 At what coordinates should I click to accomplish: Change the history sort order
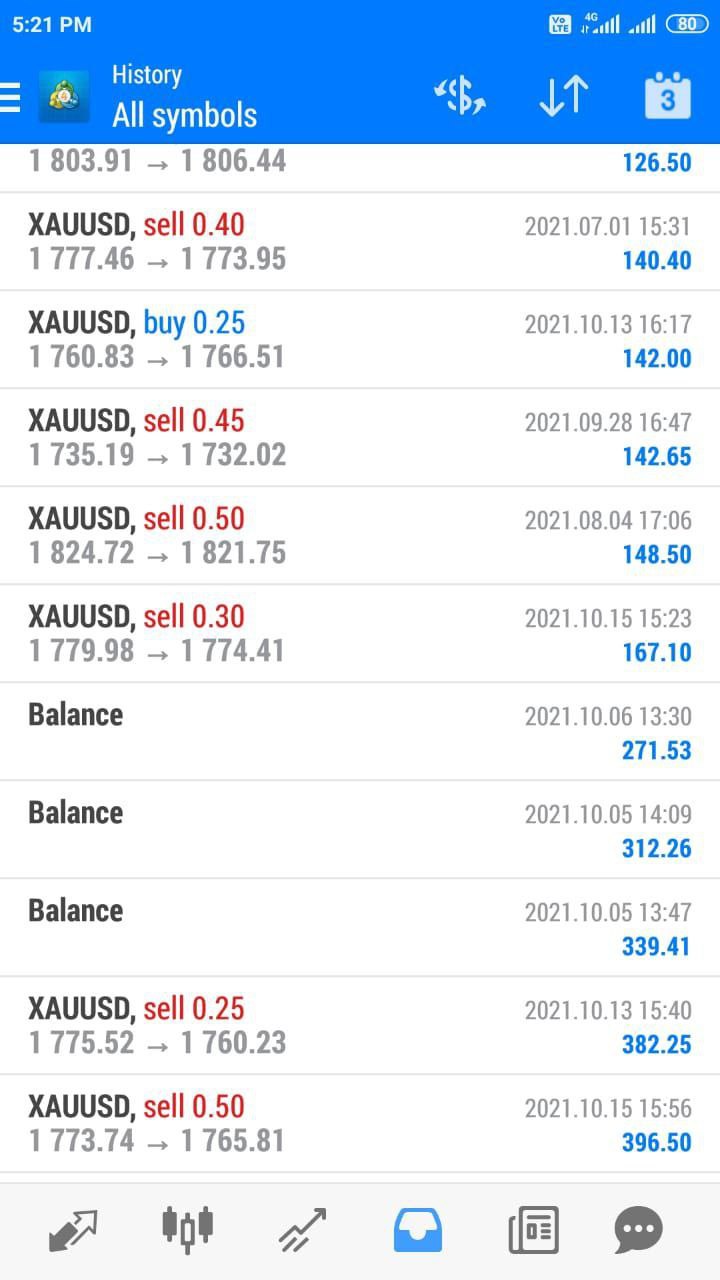tap(563, 97)
